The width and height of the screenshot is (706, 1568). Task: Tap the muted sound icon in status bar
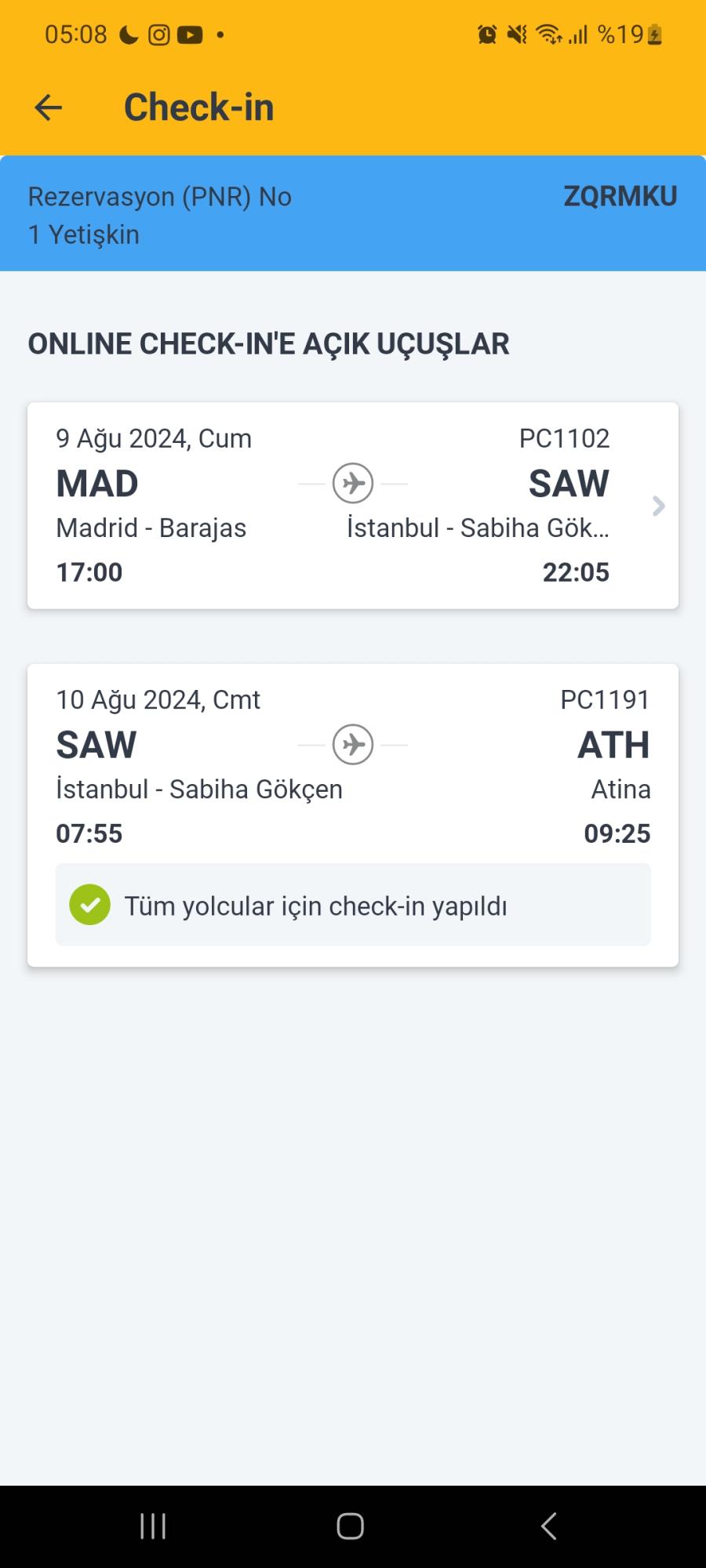click(x=516, y=34)
